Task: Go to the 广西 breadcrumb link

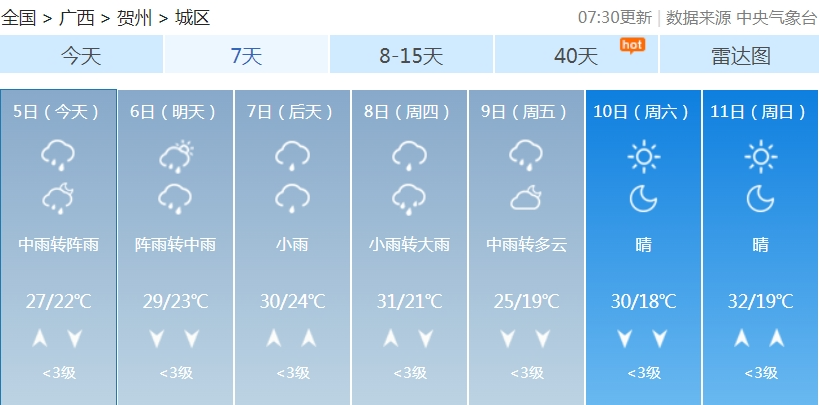Action: [77, 17]
